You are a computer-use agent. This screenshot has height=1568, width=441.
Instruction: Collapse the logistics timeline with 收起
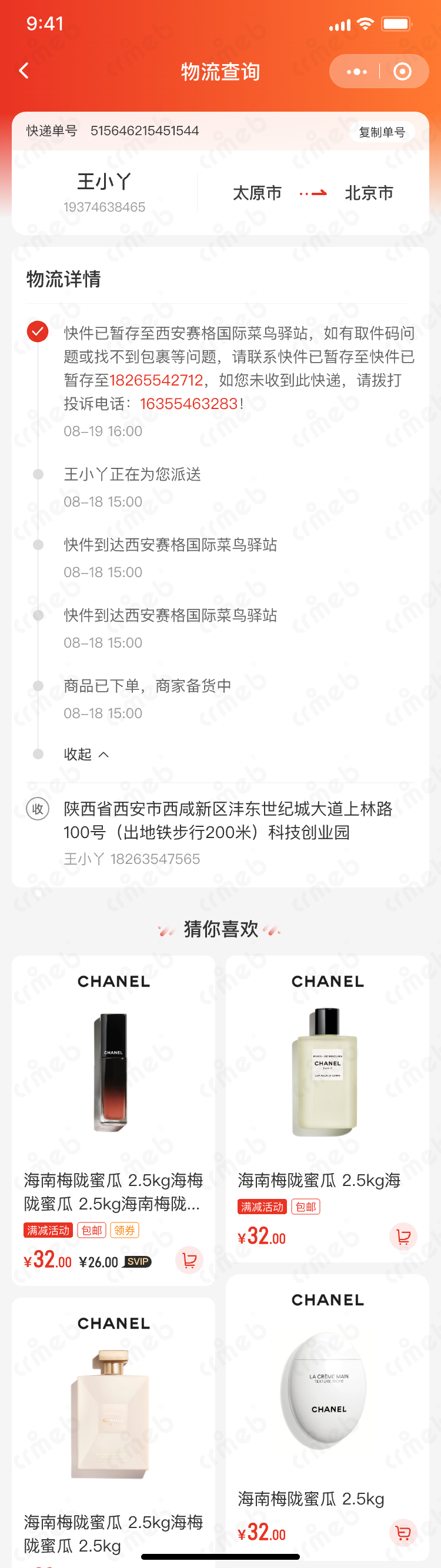coord(86,755)
